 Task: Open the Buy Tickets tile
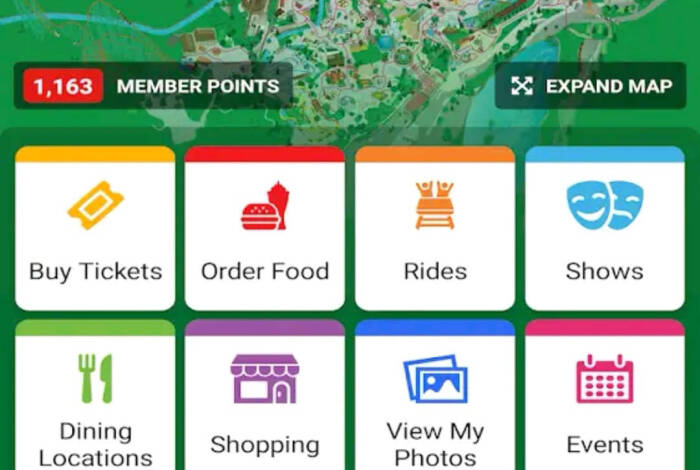(95, 229)
